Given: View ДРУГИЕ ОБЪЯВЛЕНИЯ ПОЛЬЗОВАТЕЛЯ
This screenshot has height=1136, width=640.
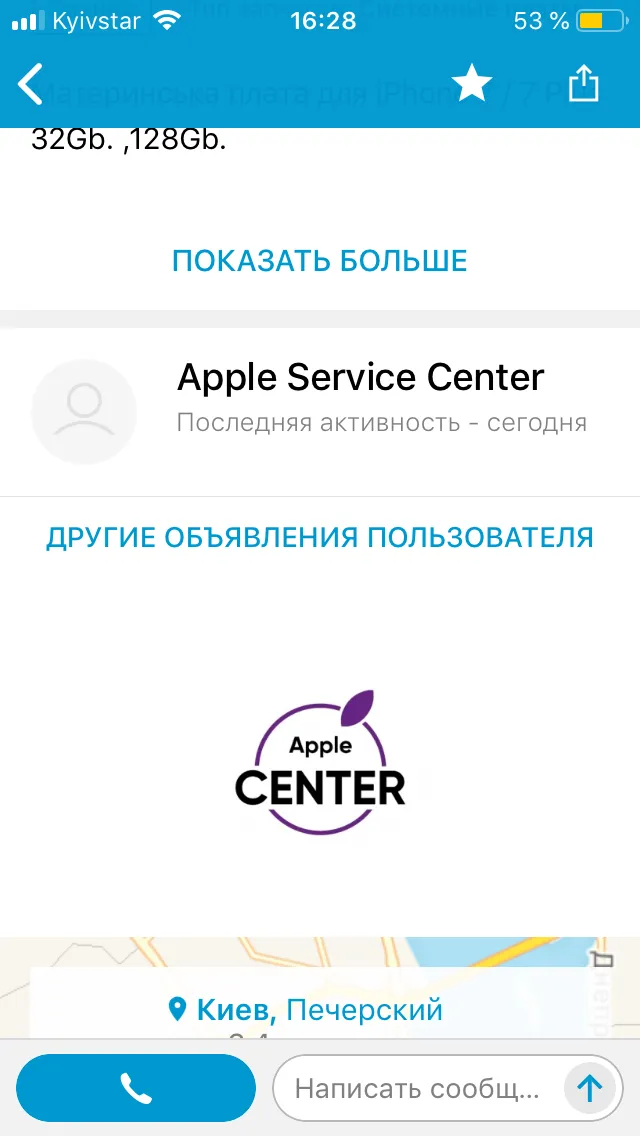Looking at the screenshot, I should [x=320, y=538].
